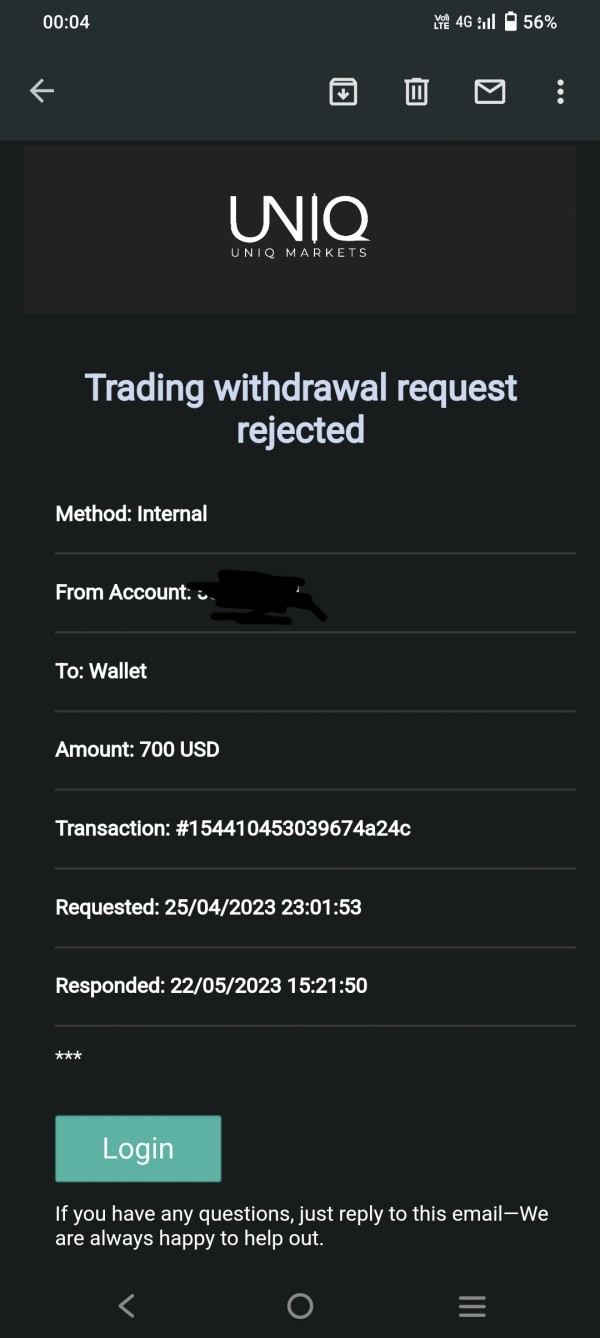Open the system recent apps view
The height and width of the screenshot is (1338, 600).
tap(472, 1305)
